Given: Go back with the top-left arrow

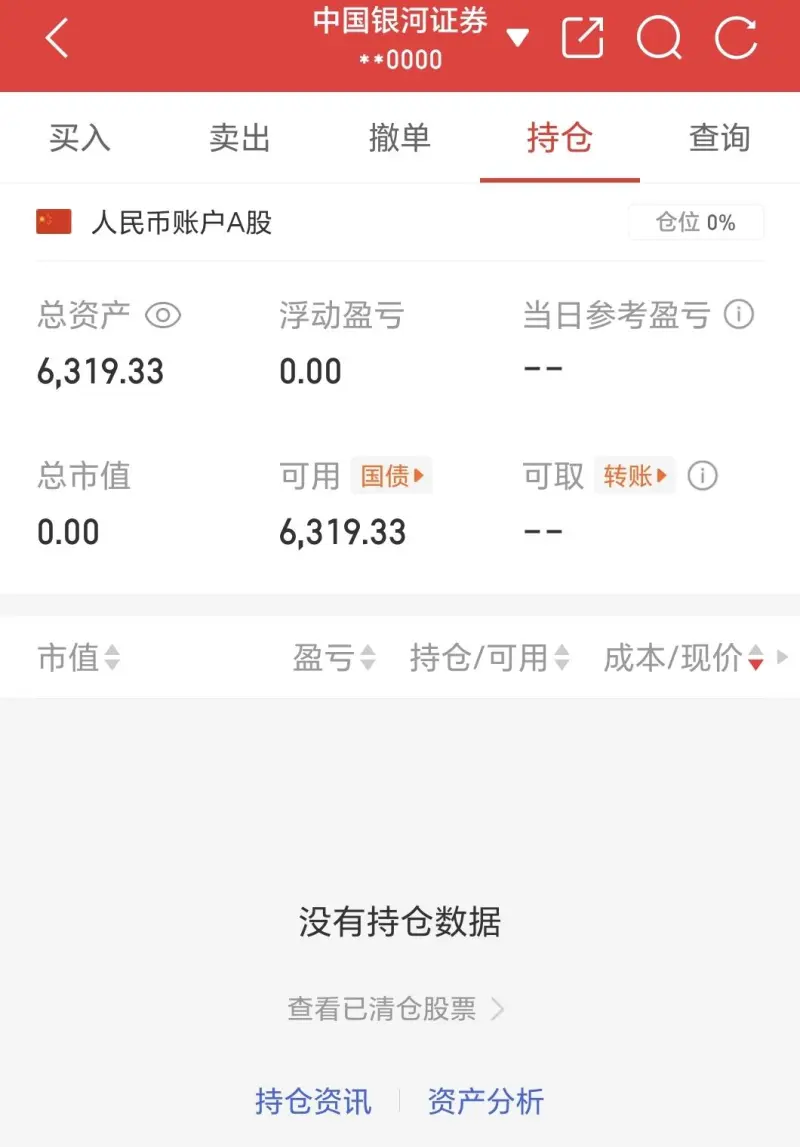Looking at the screenshot, I should [57, 39].
